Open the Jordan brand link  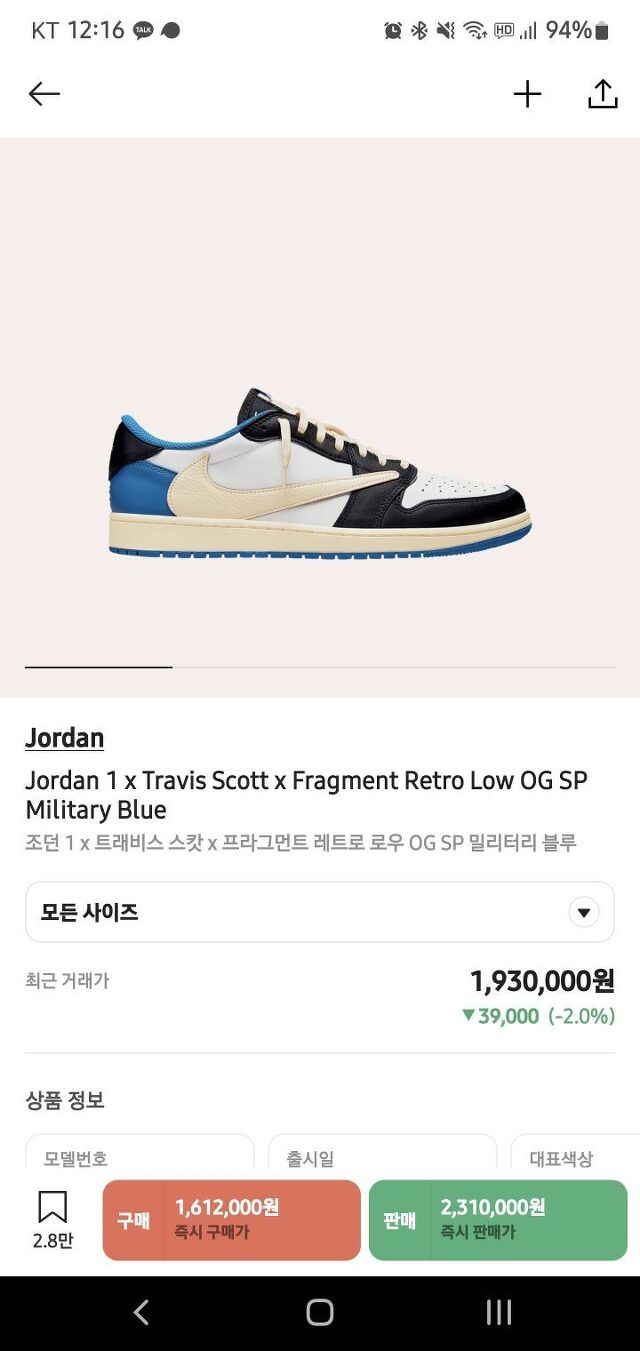[x=64, y=738]
